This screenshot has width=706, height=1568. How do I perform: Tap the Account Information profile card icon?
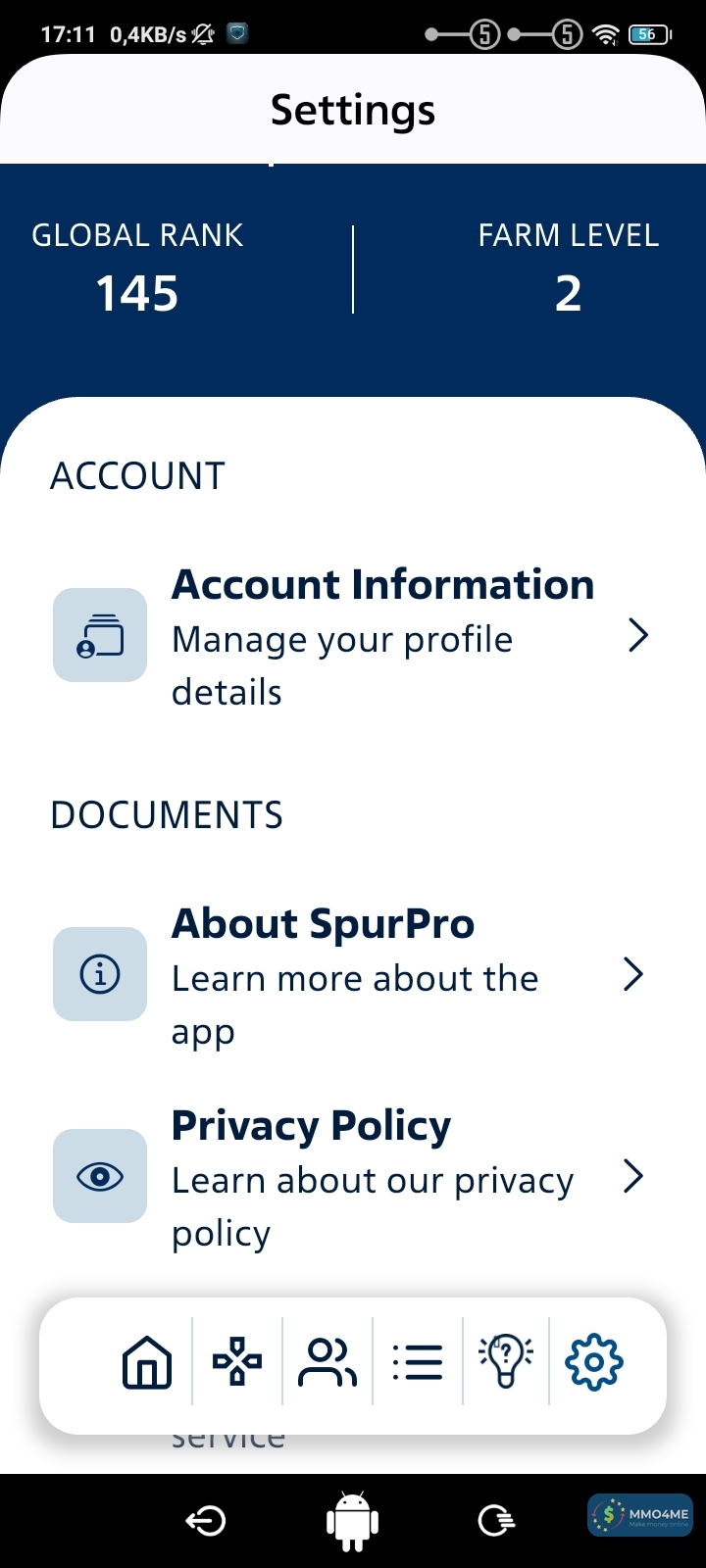point(99,635)
